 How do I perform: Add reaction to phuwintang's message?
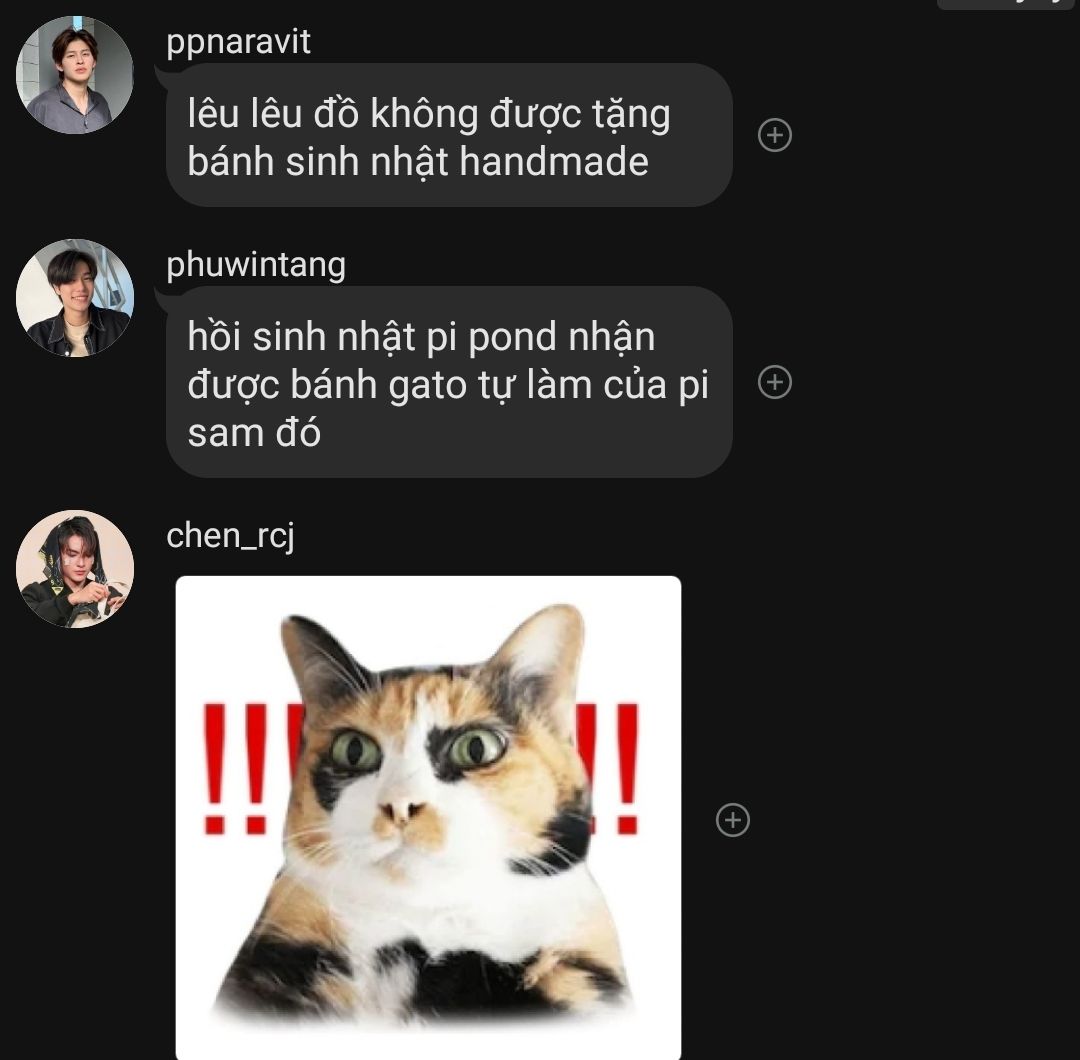pos(775,382)
